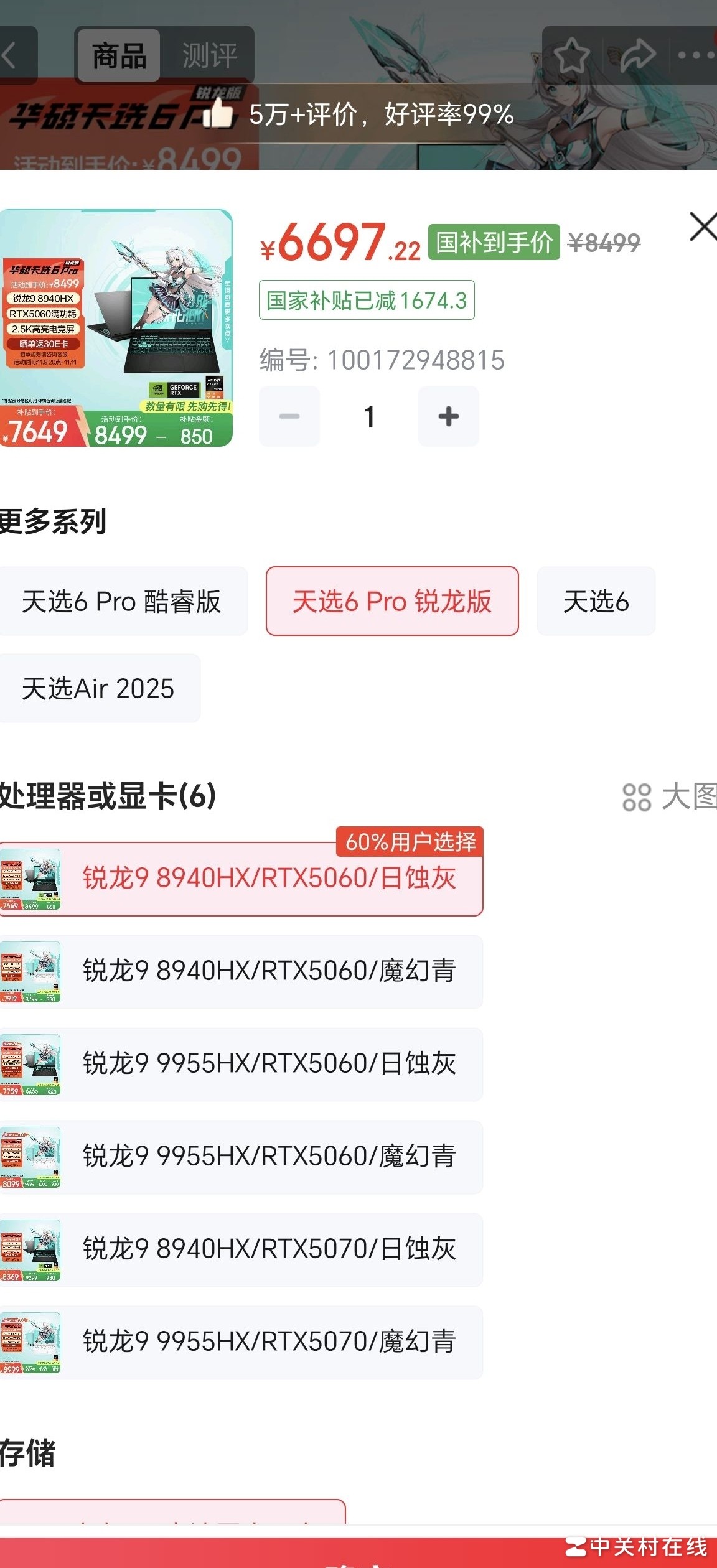Switch to the 商品 tab
This screenshot has height=1568, width=717.
pyautogui.click(x=119, y=56)
